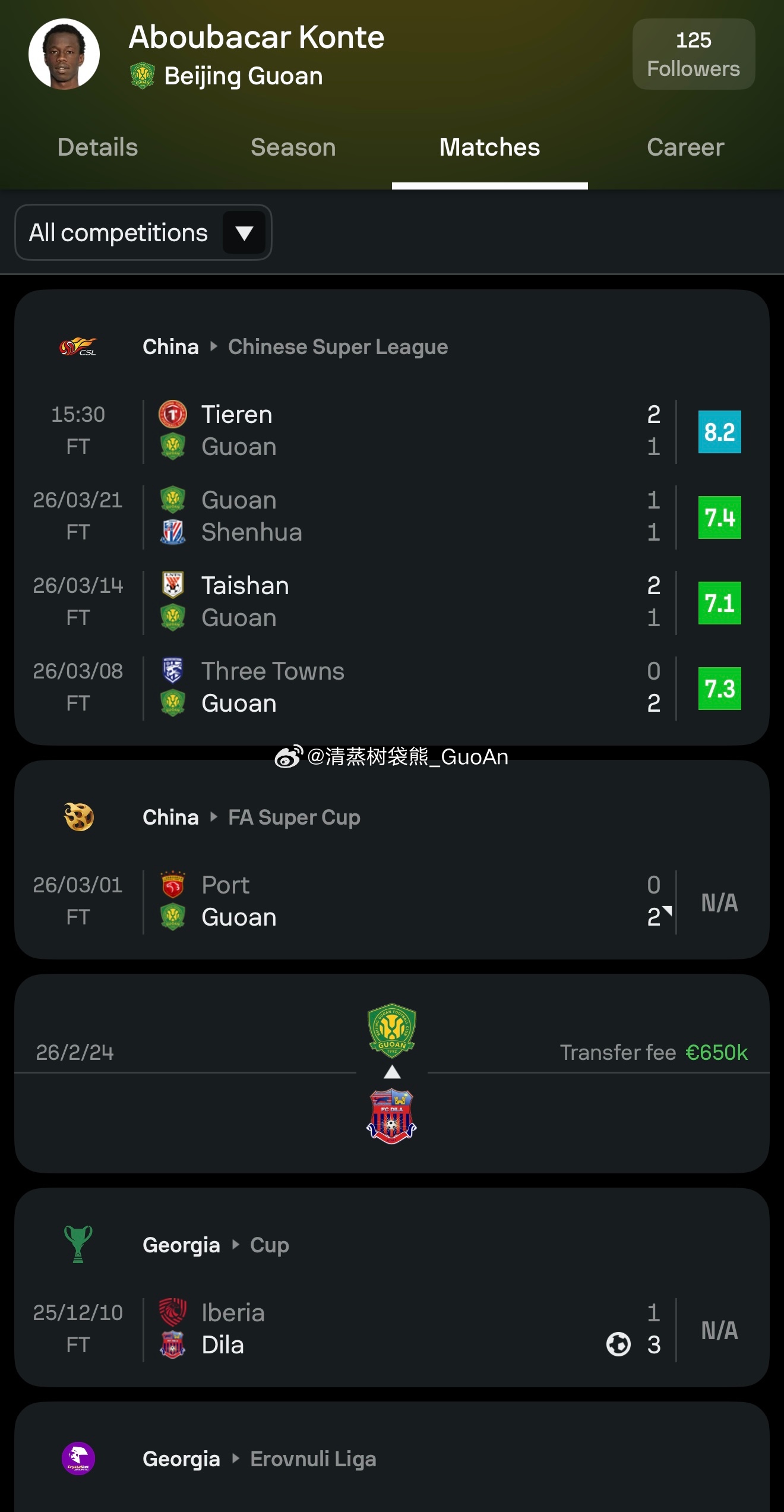Open the Chinese Super League logo
Image resolution: width=784 pixels, height=1512 pixels.
(78, 346)
